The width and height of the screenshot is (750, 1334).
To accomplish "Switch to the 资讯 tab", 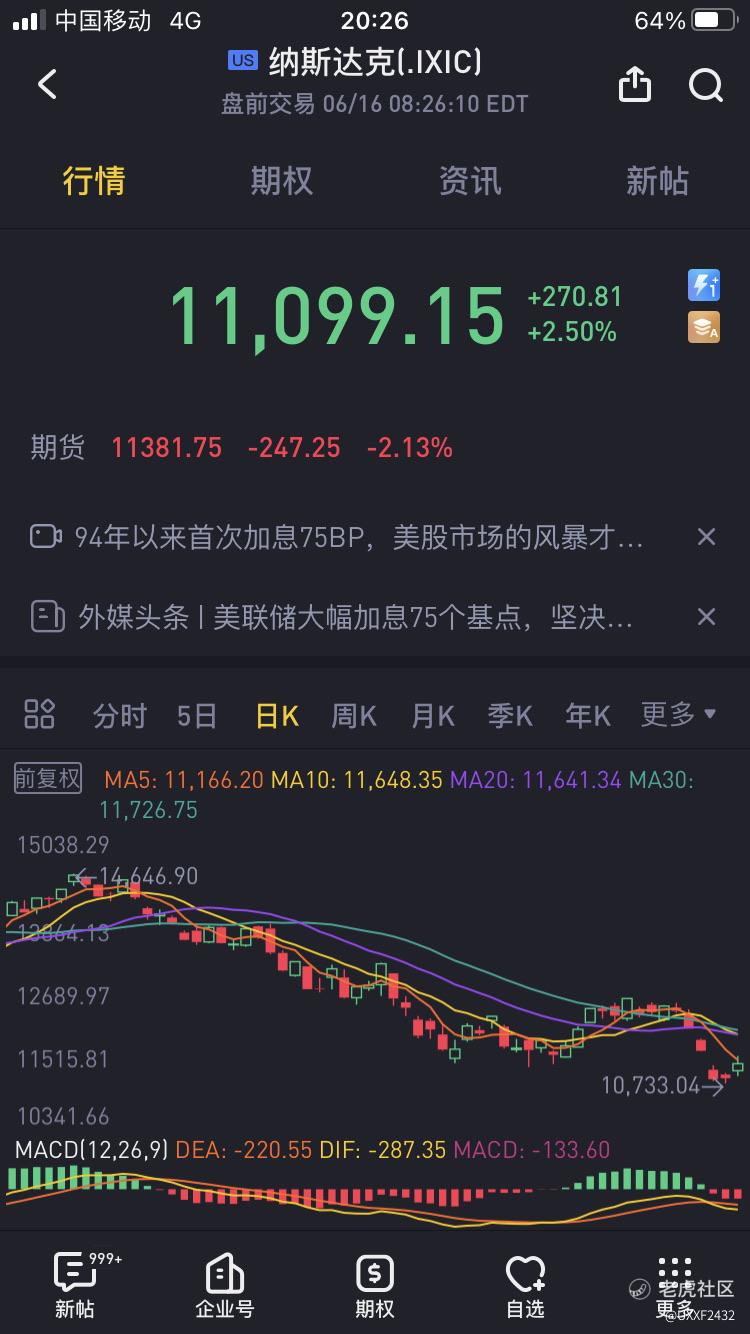I will point(469,181).
